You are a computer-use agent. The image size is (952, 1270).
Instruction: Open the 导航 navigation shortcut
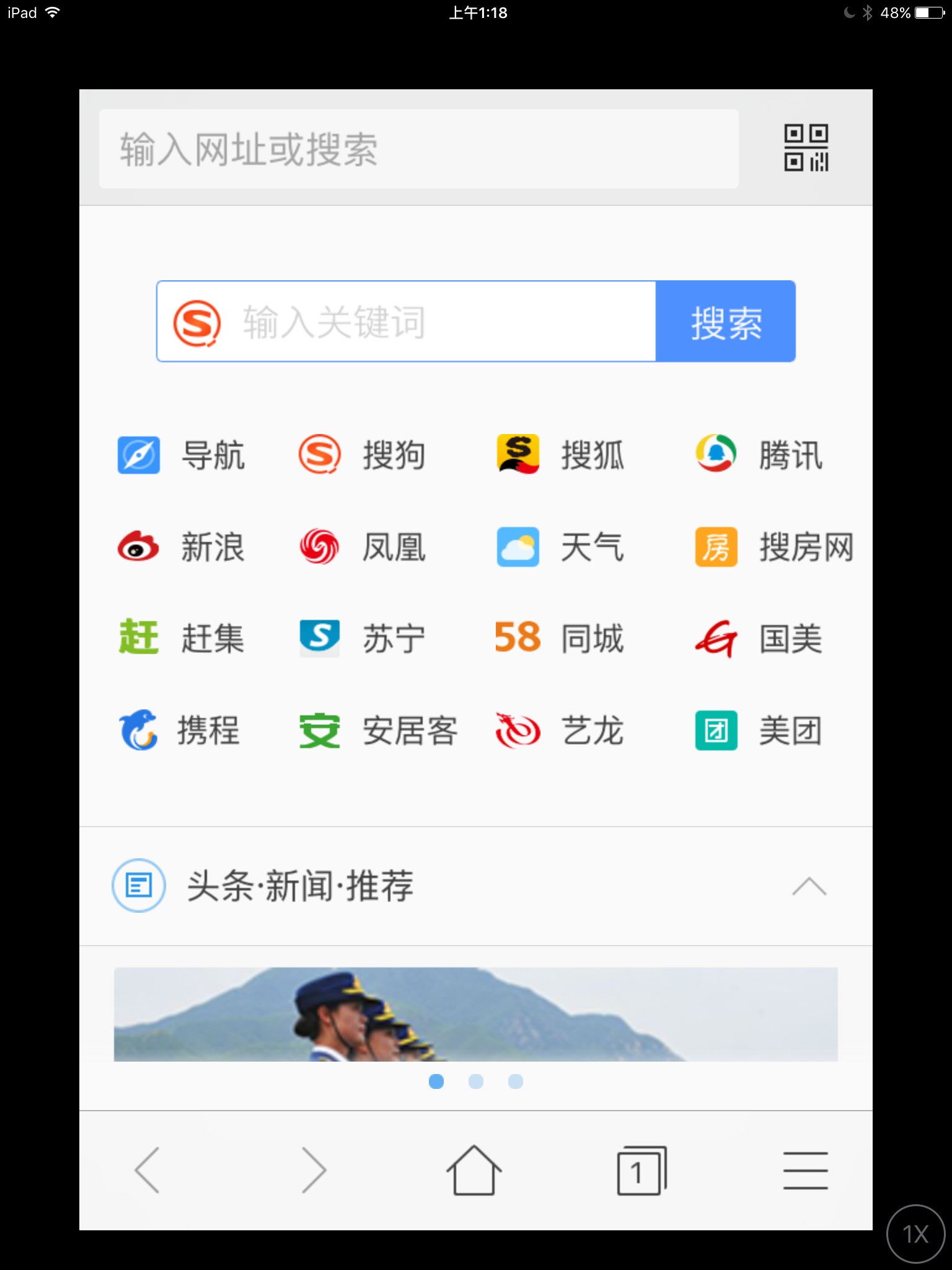click(182, 455)
